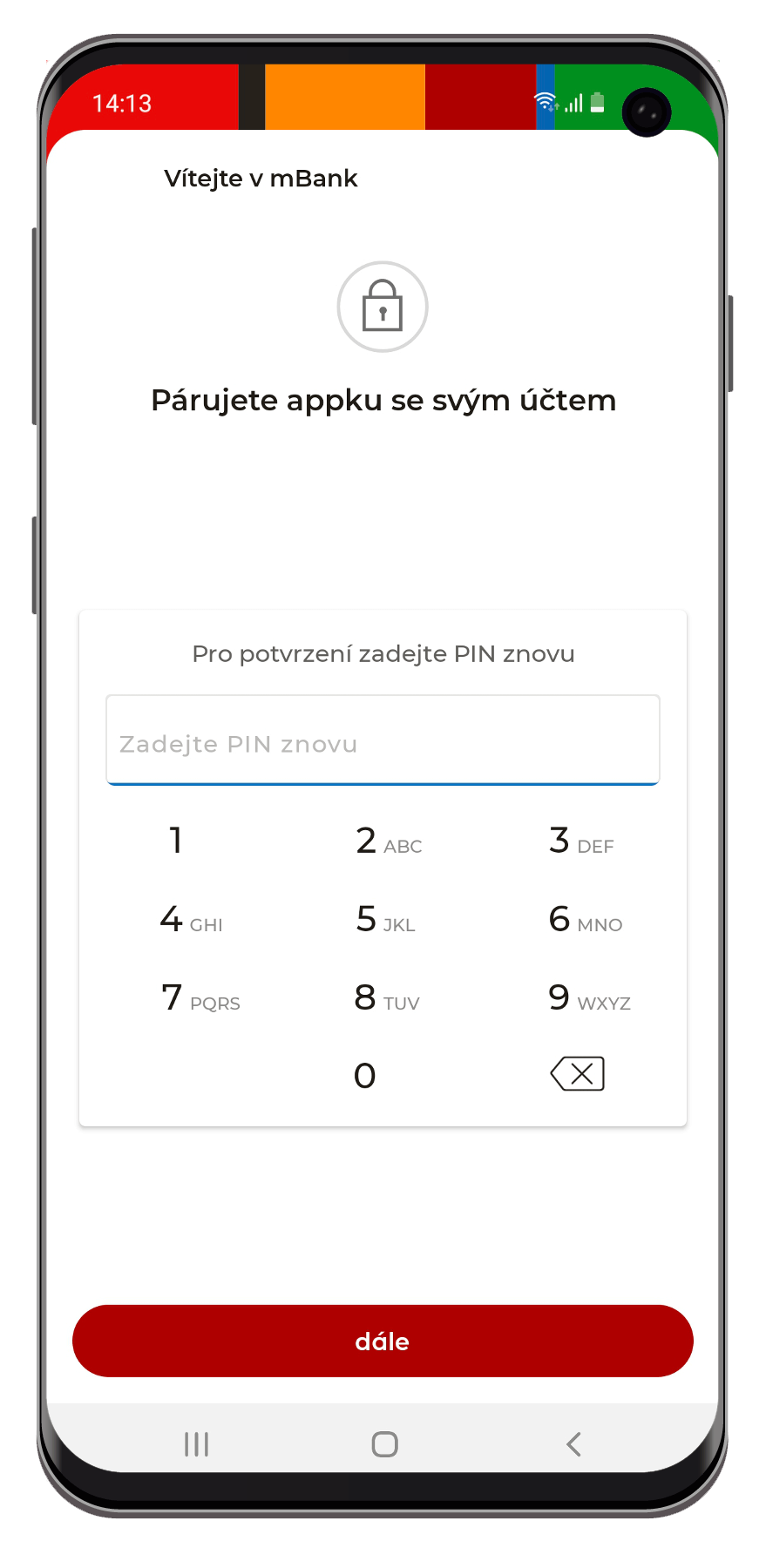
Task: Tap the 0 key on the keypad
Action: [365, 1076]
